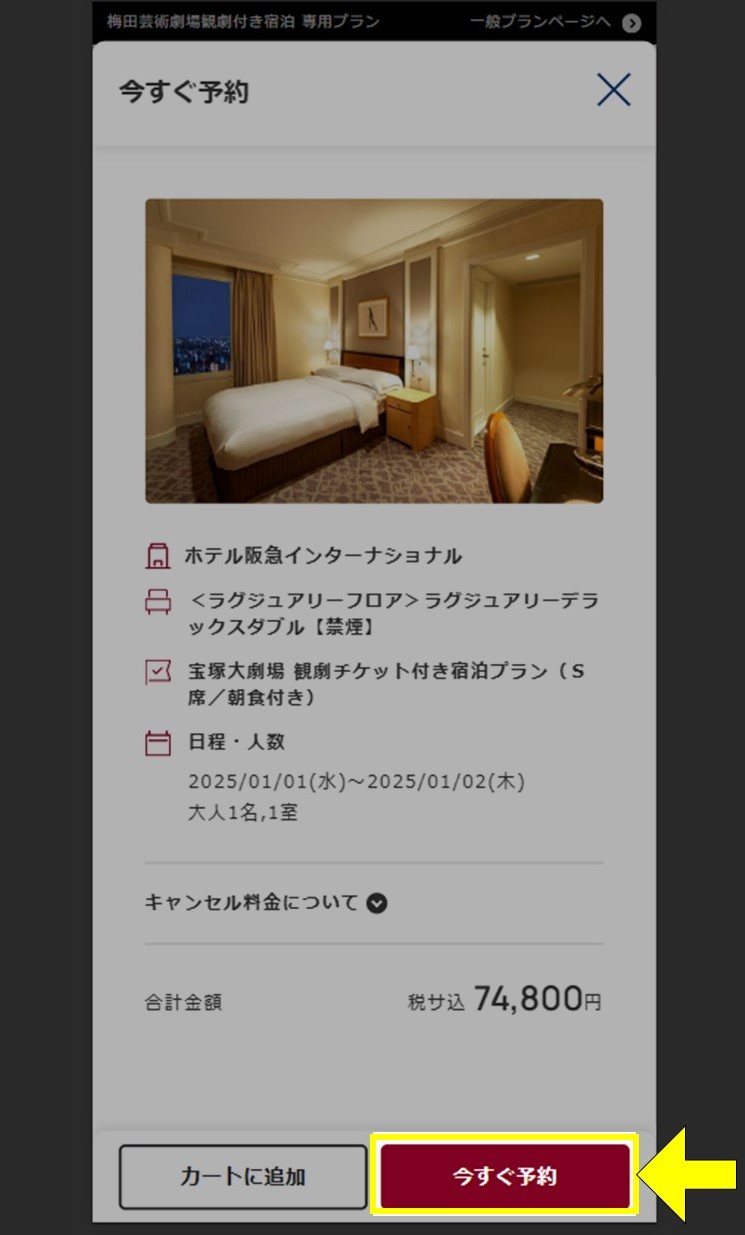The image size is (745, 1235).
Task: Close the 今すぐ予約 dialog
Action: [613, 91]
